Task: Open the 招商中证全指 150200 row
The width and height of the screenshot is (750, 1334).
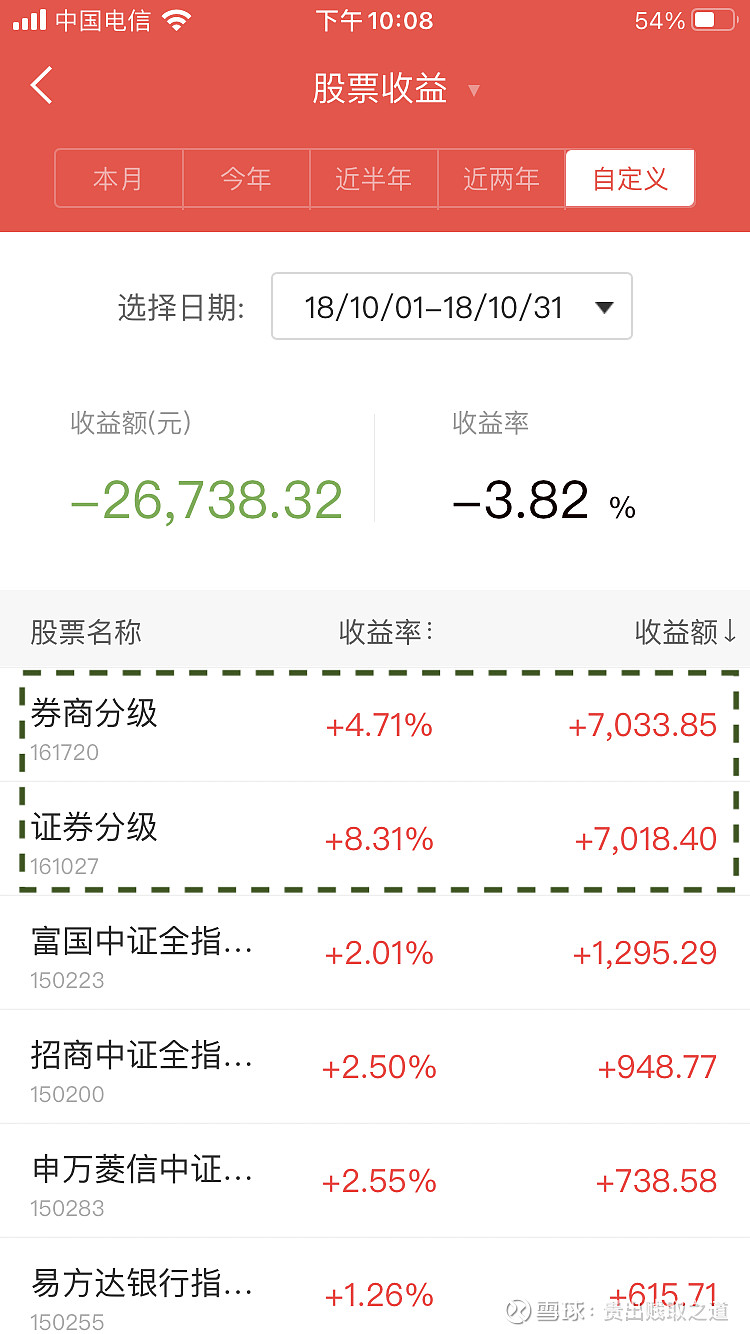Action: click(375, 1067)
